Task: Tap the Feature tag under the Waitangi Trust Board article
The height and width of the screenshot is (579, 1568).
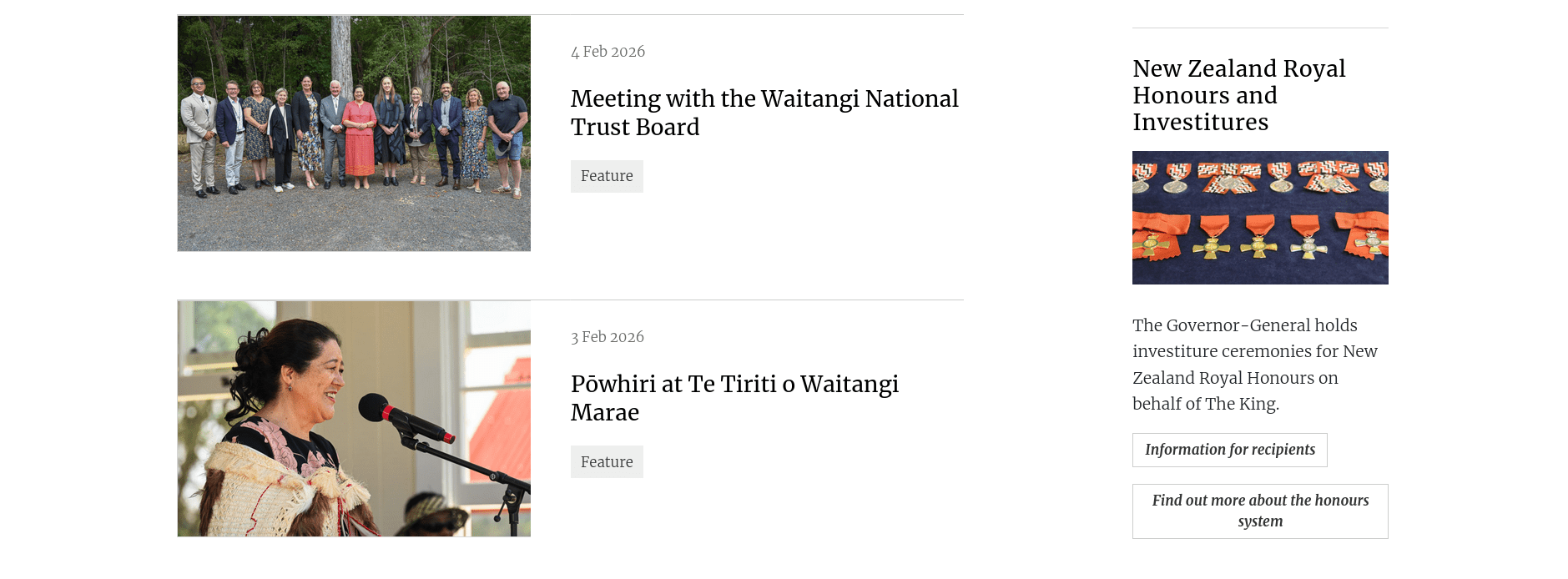Action: 607,176
